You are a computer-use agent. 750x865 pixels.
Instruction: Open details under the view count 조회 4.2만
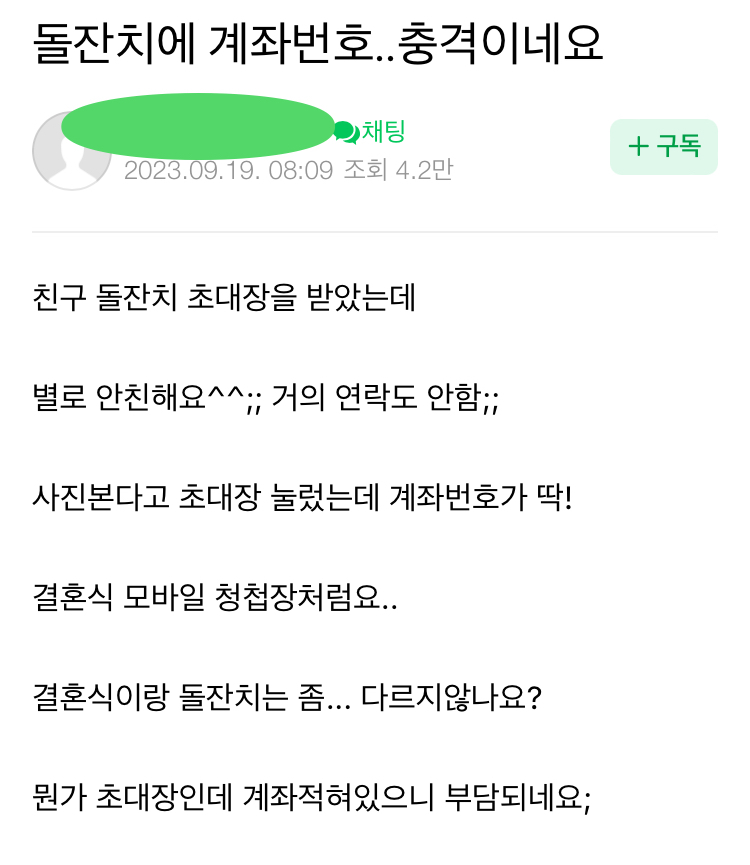point(397,170)
